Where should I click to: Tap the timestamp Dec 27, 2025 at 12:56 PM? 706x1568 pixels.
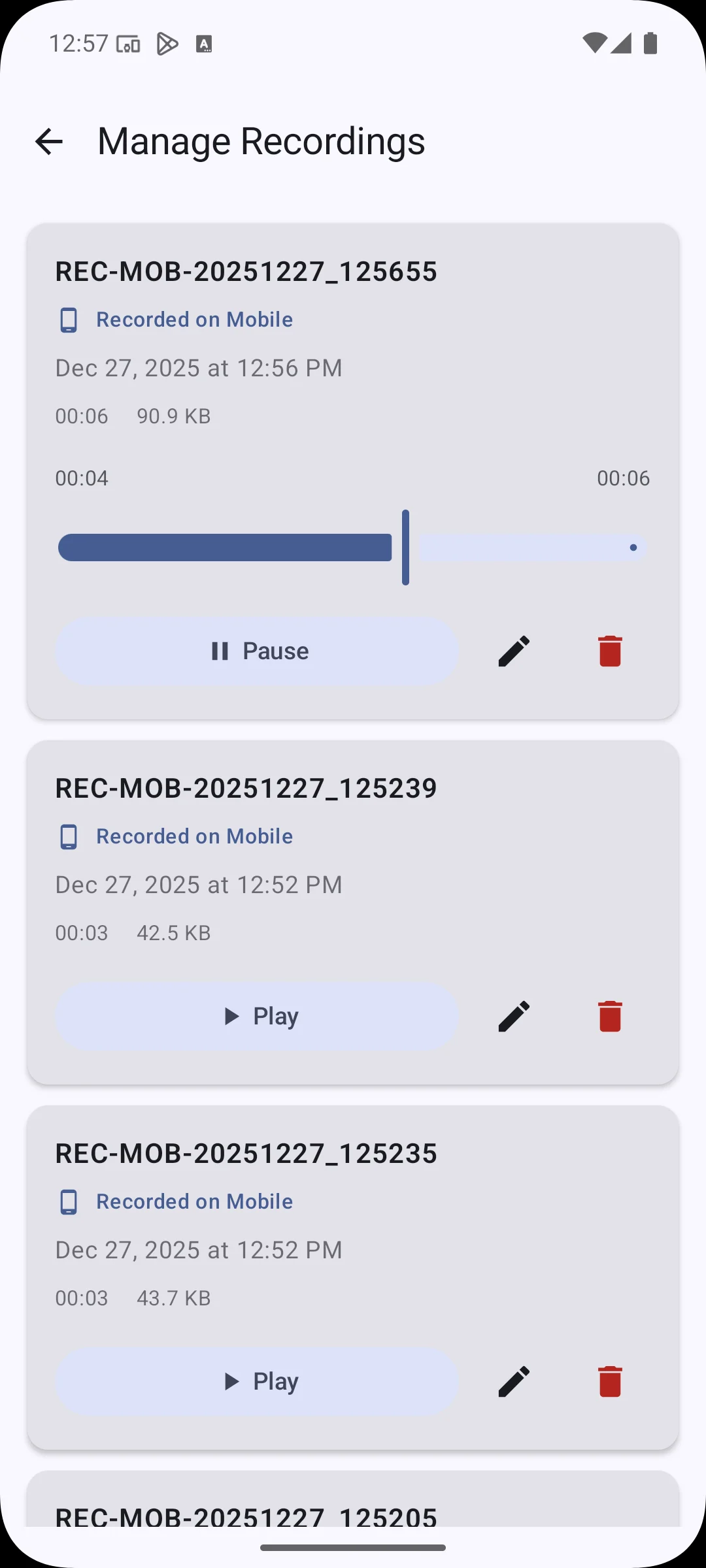point(198,368)
